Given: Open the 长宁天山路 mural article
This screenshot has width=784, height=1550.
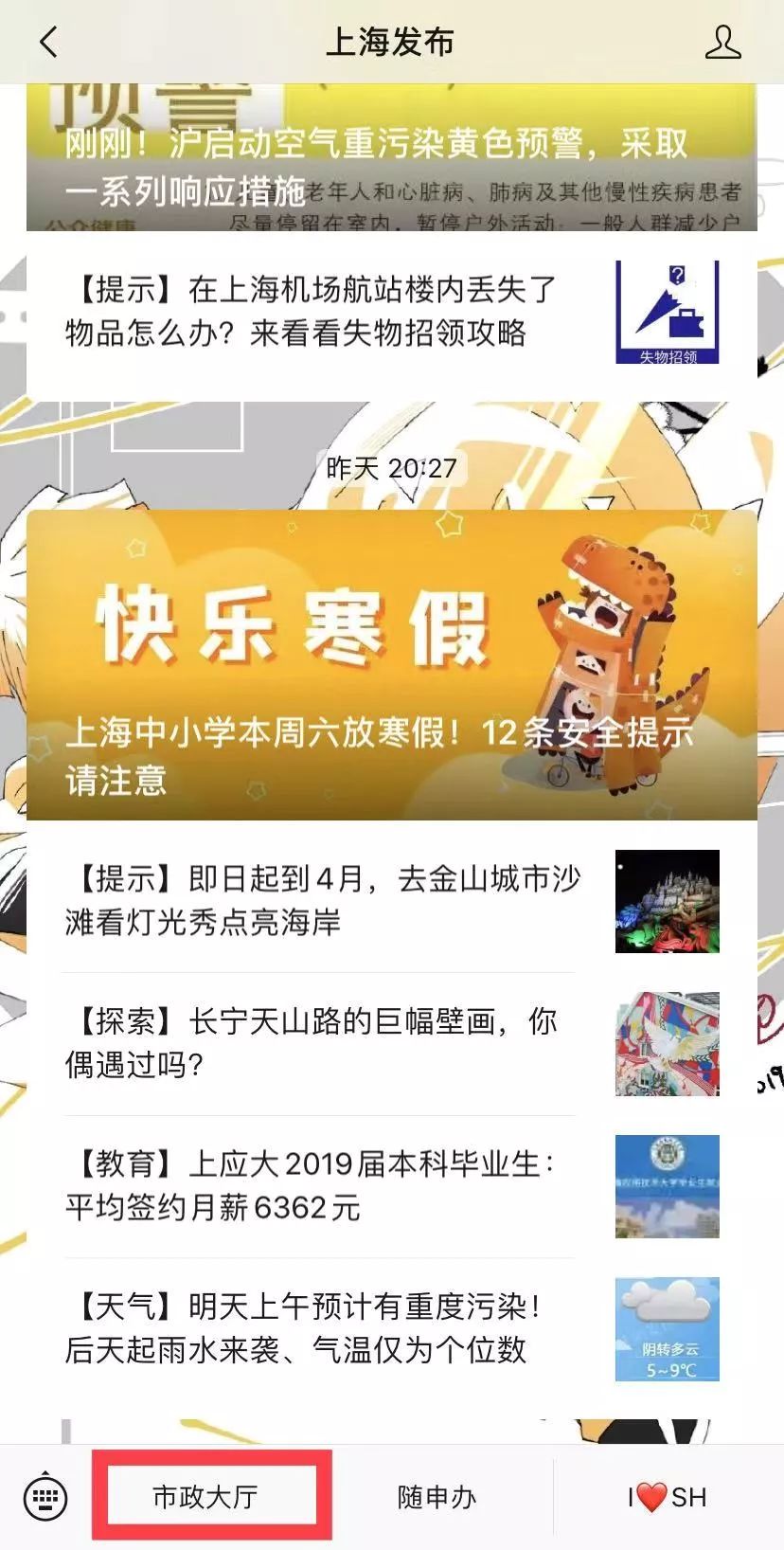Looking at the screenshot, I should [x=392, y=1043].
